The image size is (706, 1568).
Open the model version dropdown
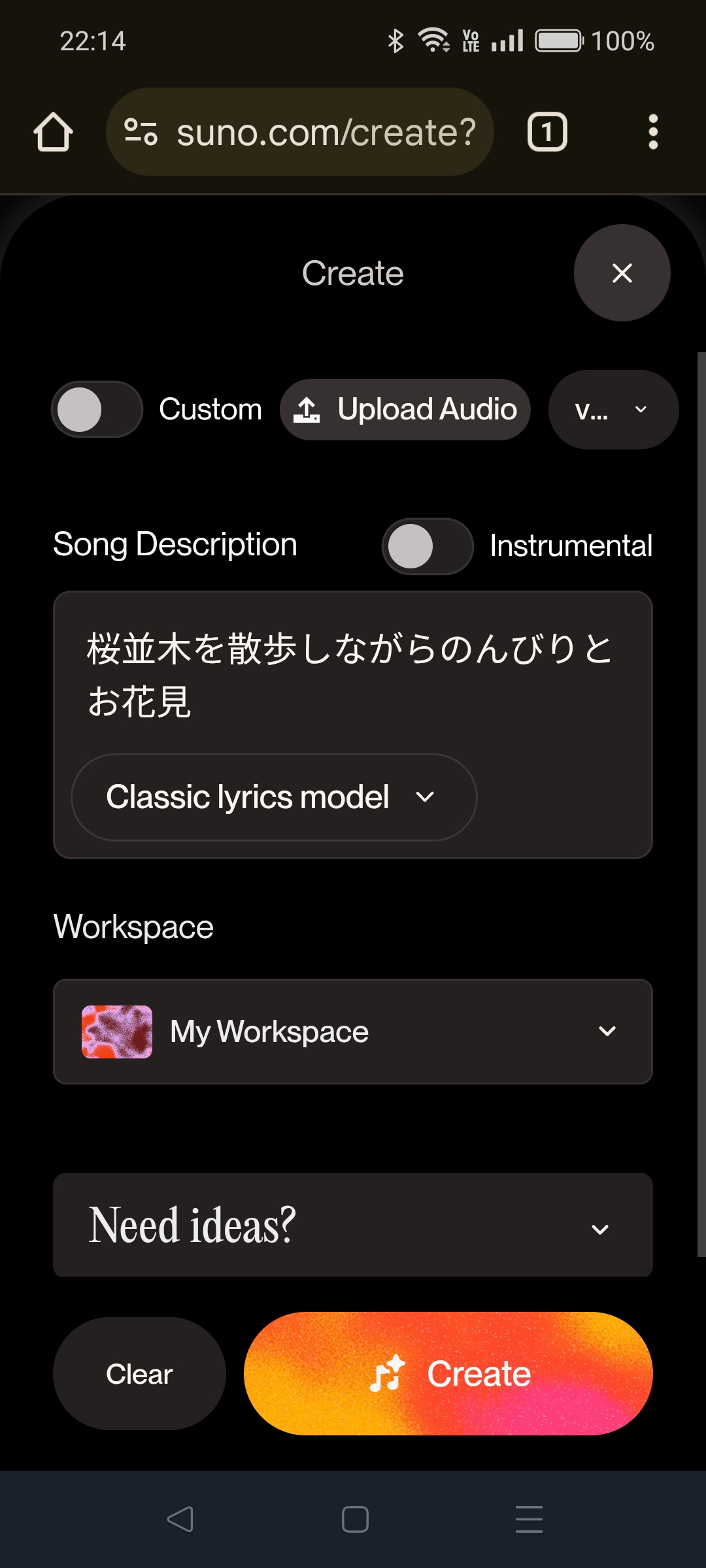[x=613, y=410]
